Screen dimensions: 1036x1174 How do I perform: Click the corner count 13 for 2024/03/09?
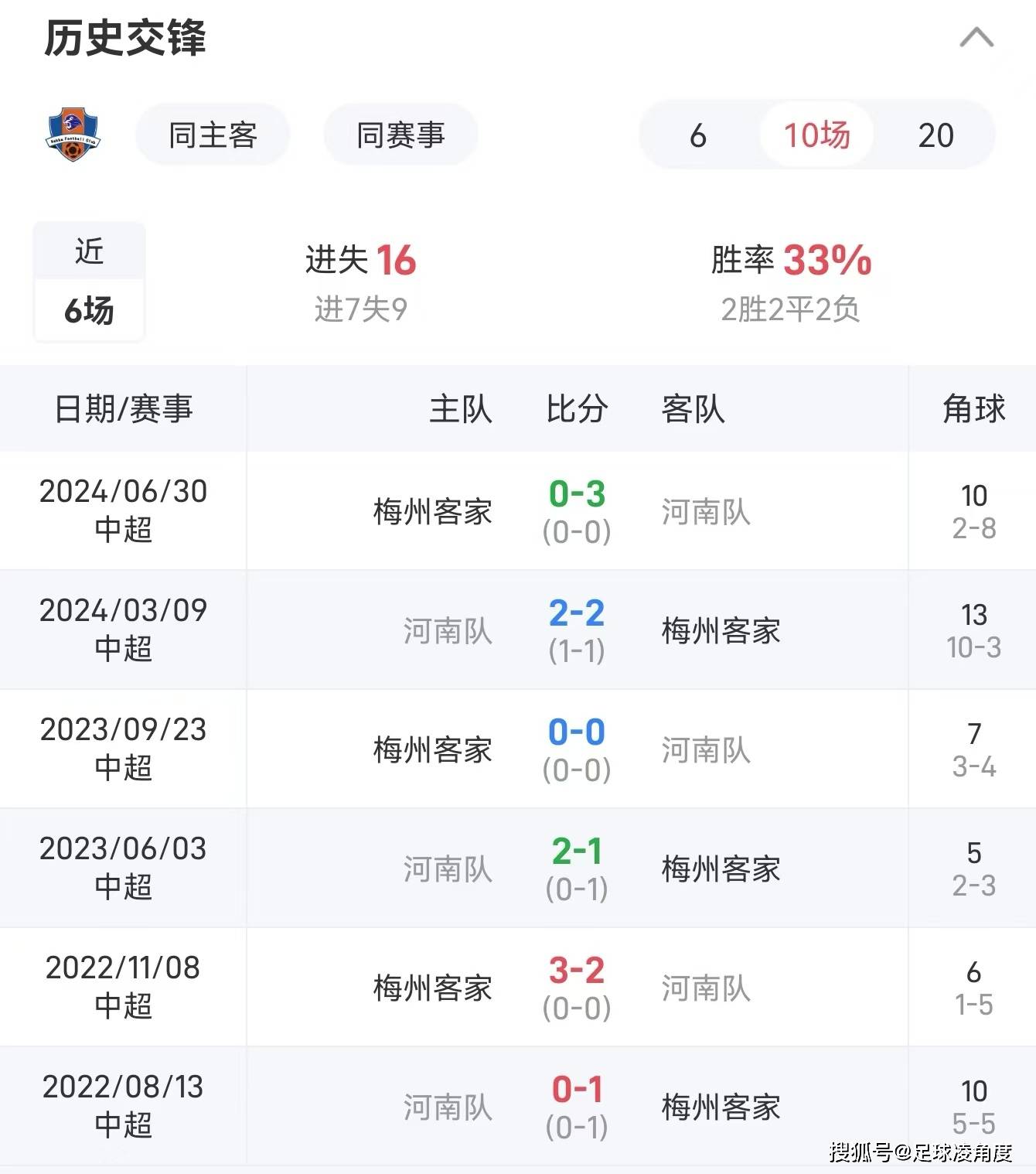pos(973,616)
